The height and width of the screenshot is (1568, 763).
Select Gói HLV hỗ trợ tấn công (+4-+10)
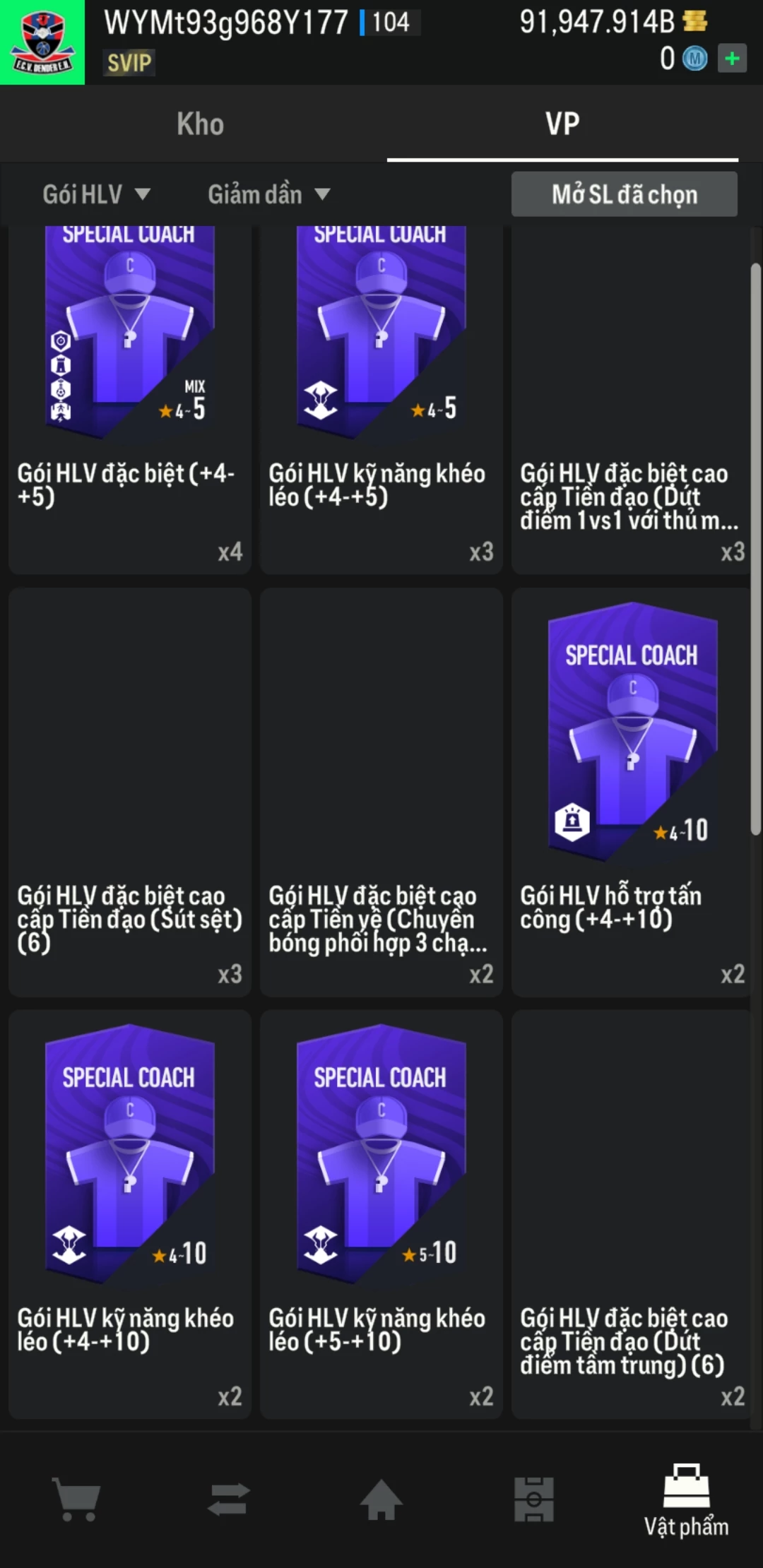click(x=632, y=791)
